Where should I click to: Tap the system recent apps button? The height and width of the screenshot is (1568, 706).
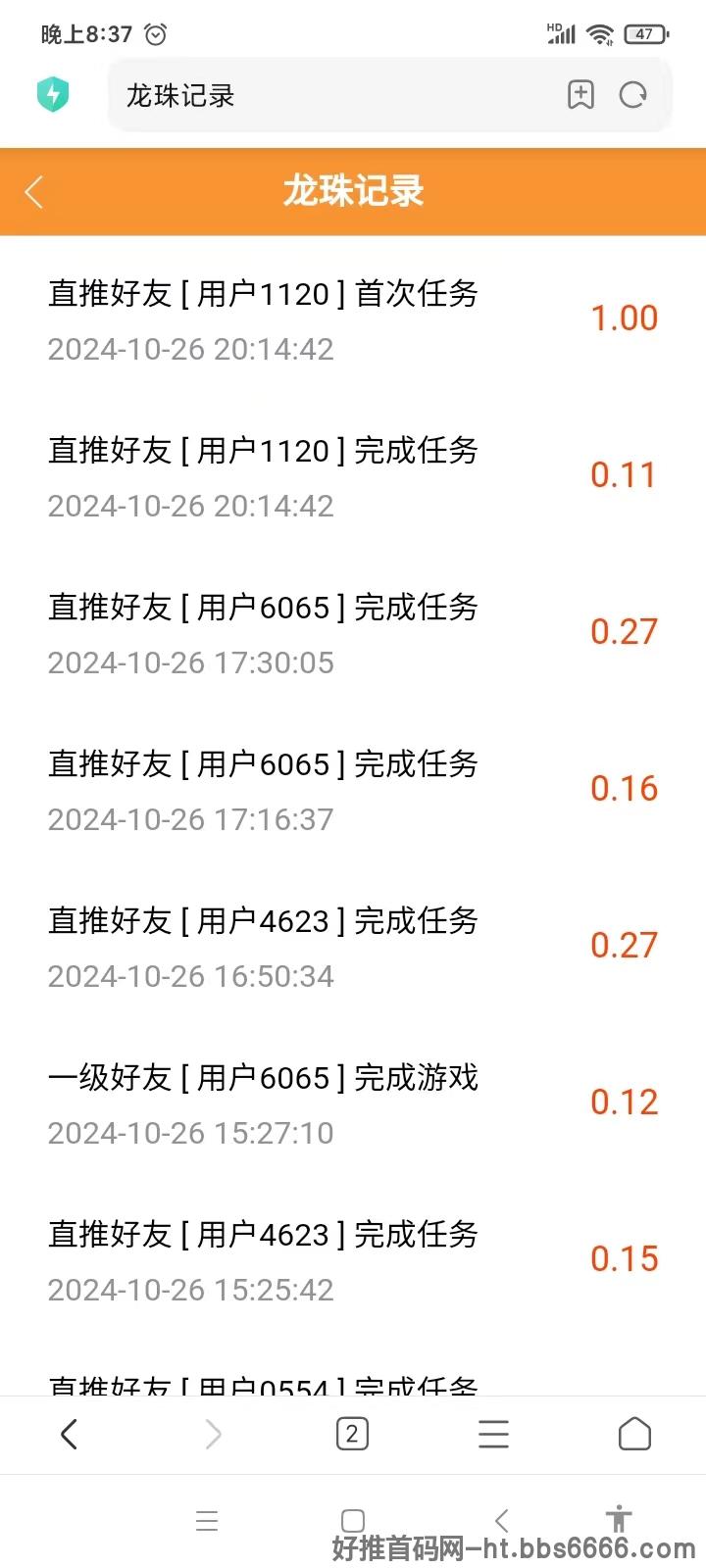pos(207,1521)
